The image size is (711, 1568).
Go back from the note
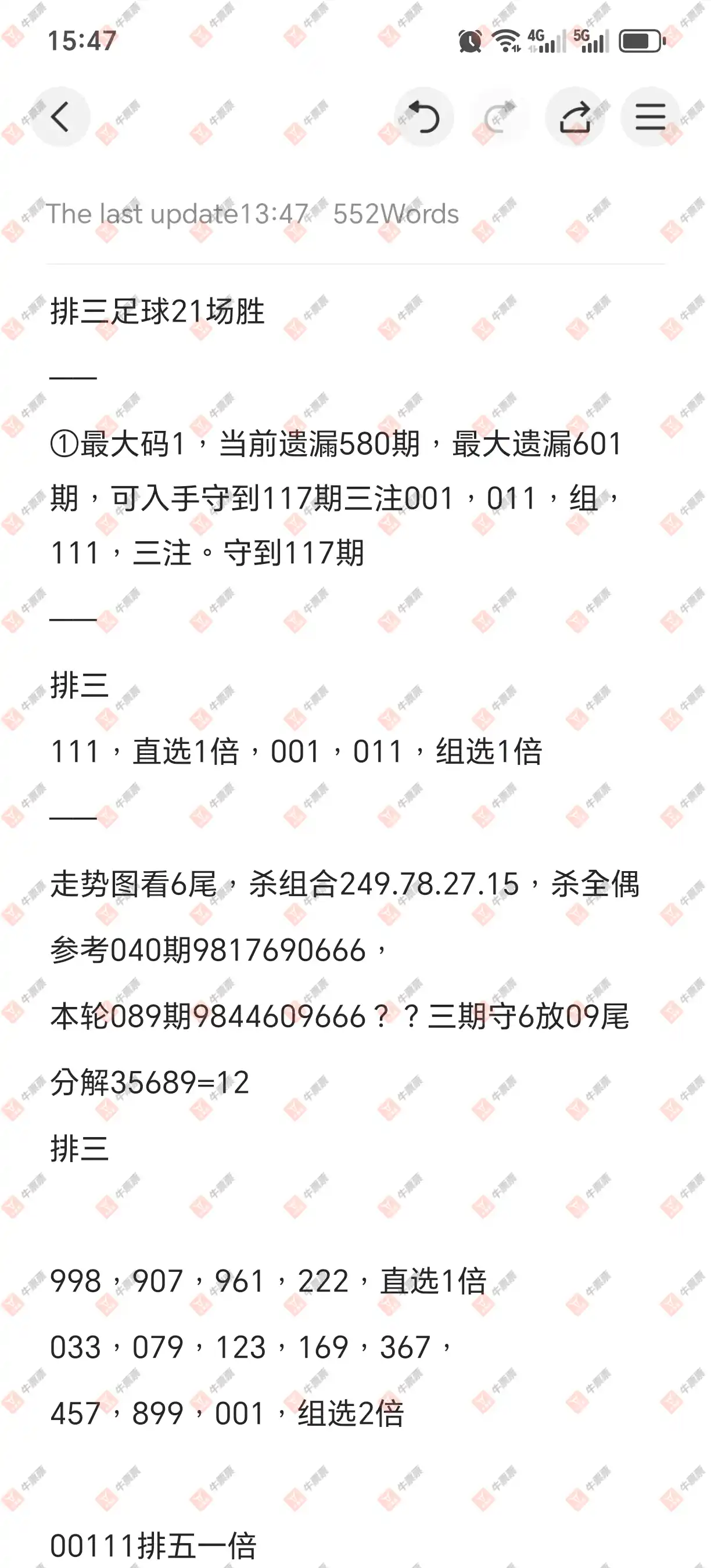[60, 117]
